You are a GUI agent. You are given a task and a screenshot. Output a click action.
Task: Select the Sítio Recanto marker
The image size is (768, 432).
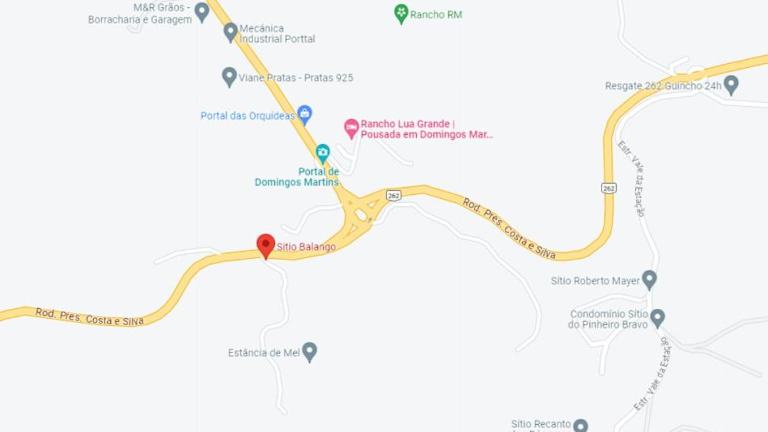(x=580, y=425)
